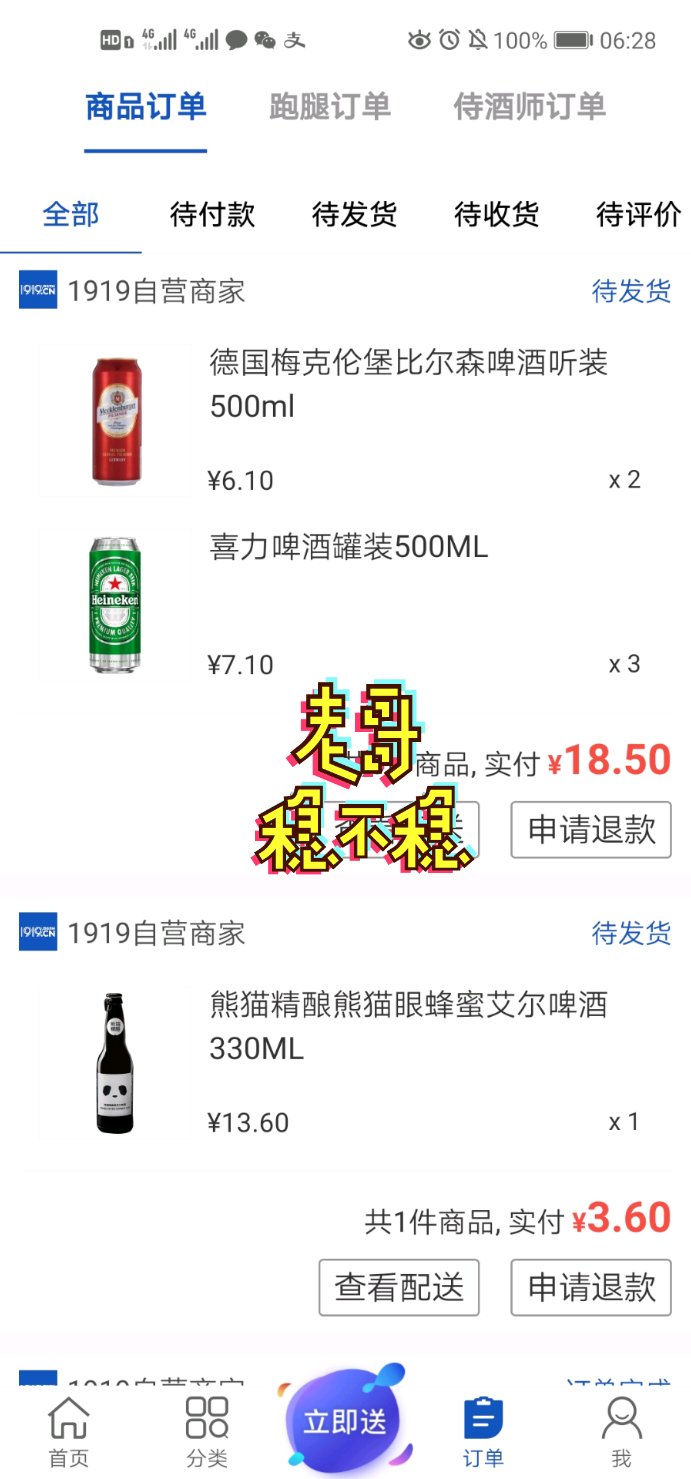Open the 喜力啤酒罐装500ML order item
691x1479 pixels.
click(x=348, y=548)
